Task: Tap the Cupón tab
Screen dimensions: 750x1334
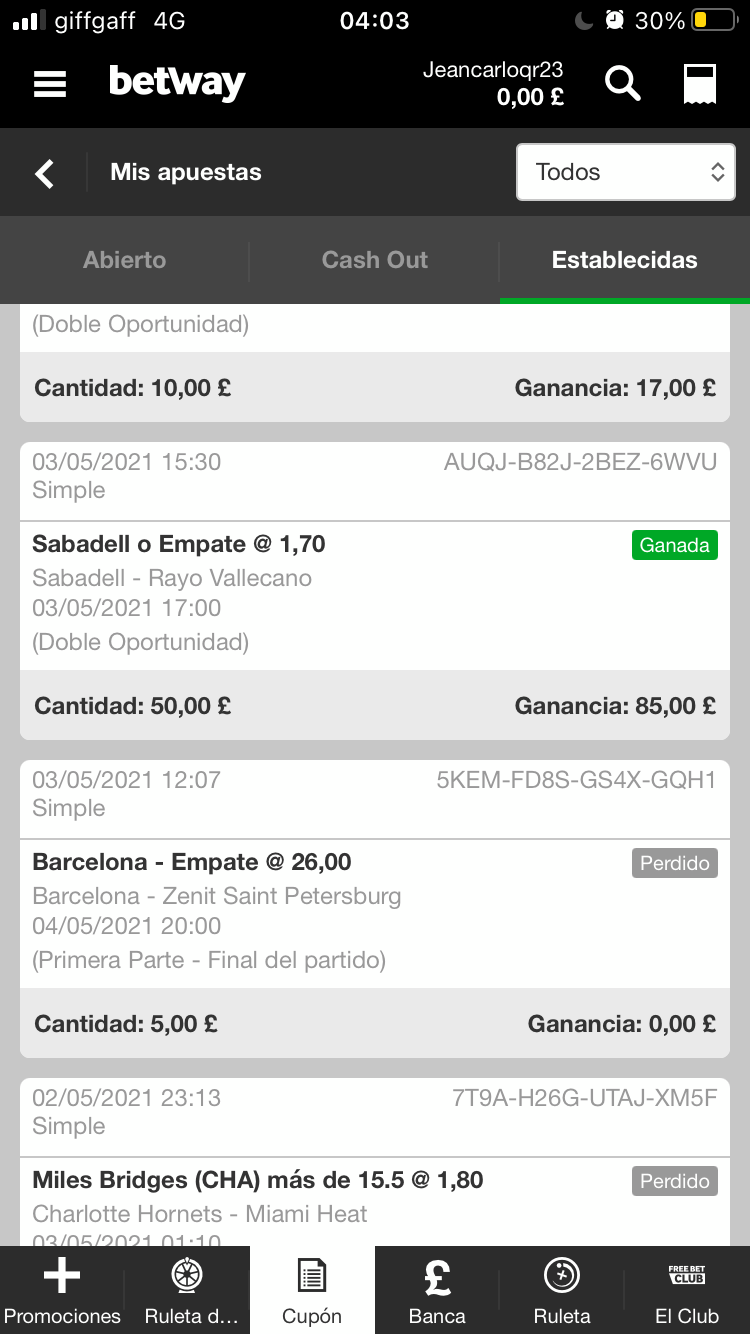Action: point(312,1290)
